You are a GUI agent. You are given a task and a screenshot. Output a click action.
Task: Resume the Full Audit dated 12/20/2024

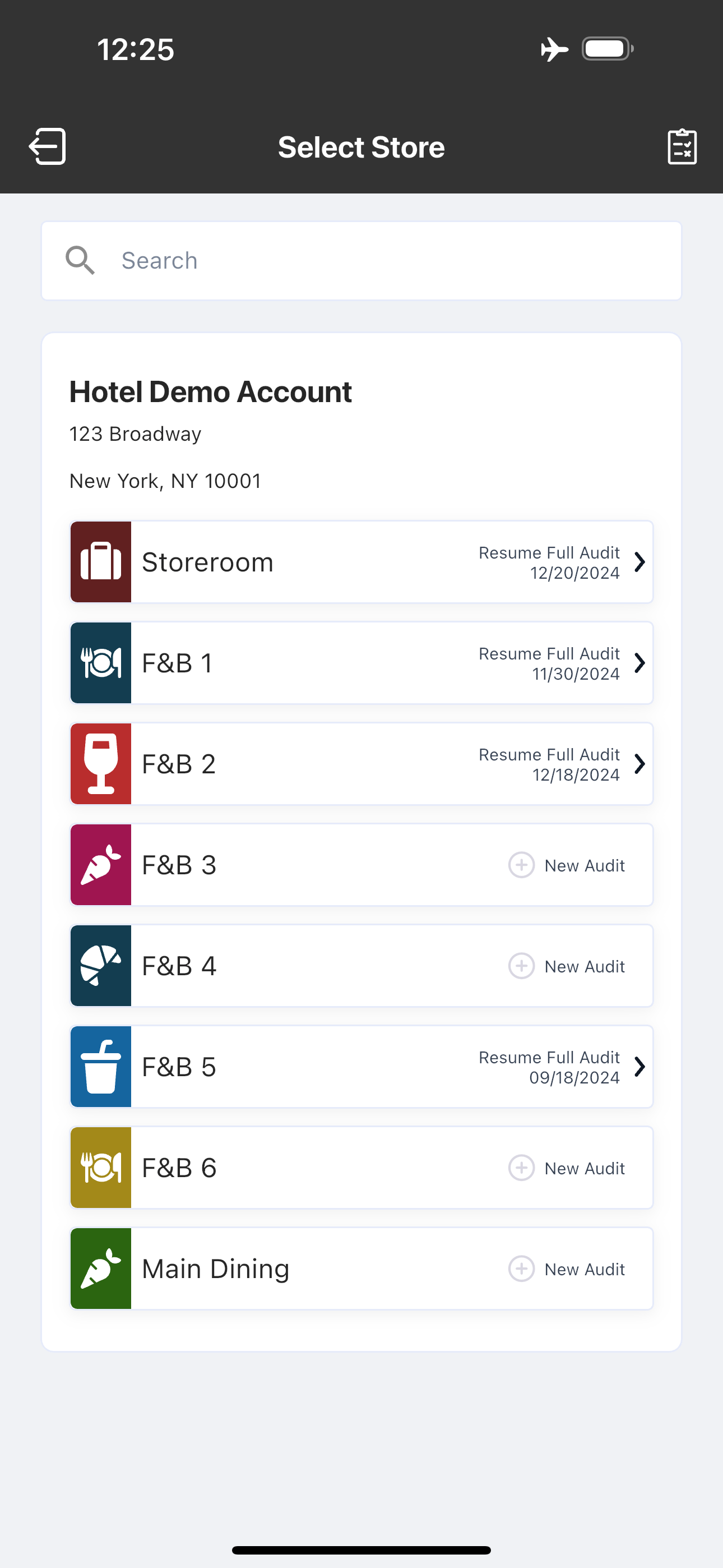click(x=549, y=562)
